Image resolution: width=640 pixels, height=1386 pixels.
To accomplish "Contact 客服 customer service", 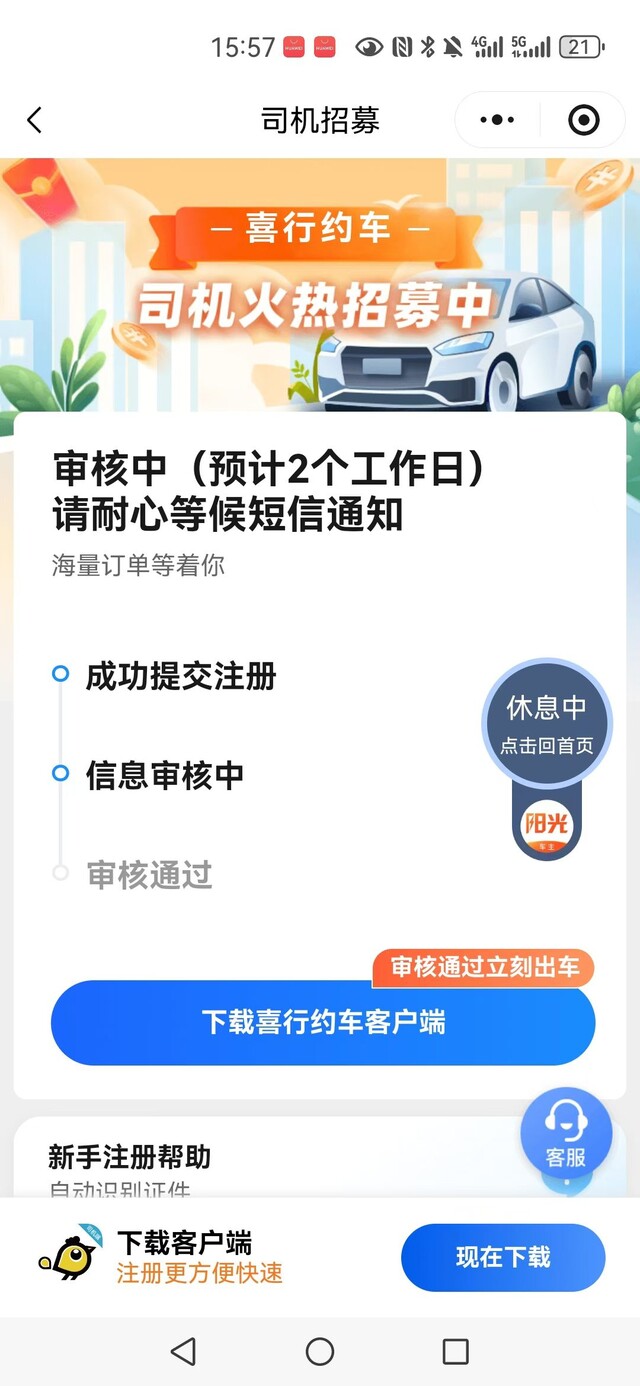I will coord(566,1132).
